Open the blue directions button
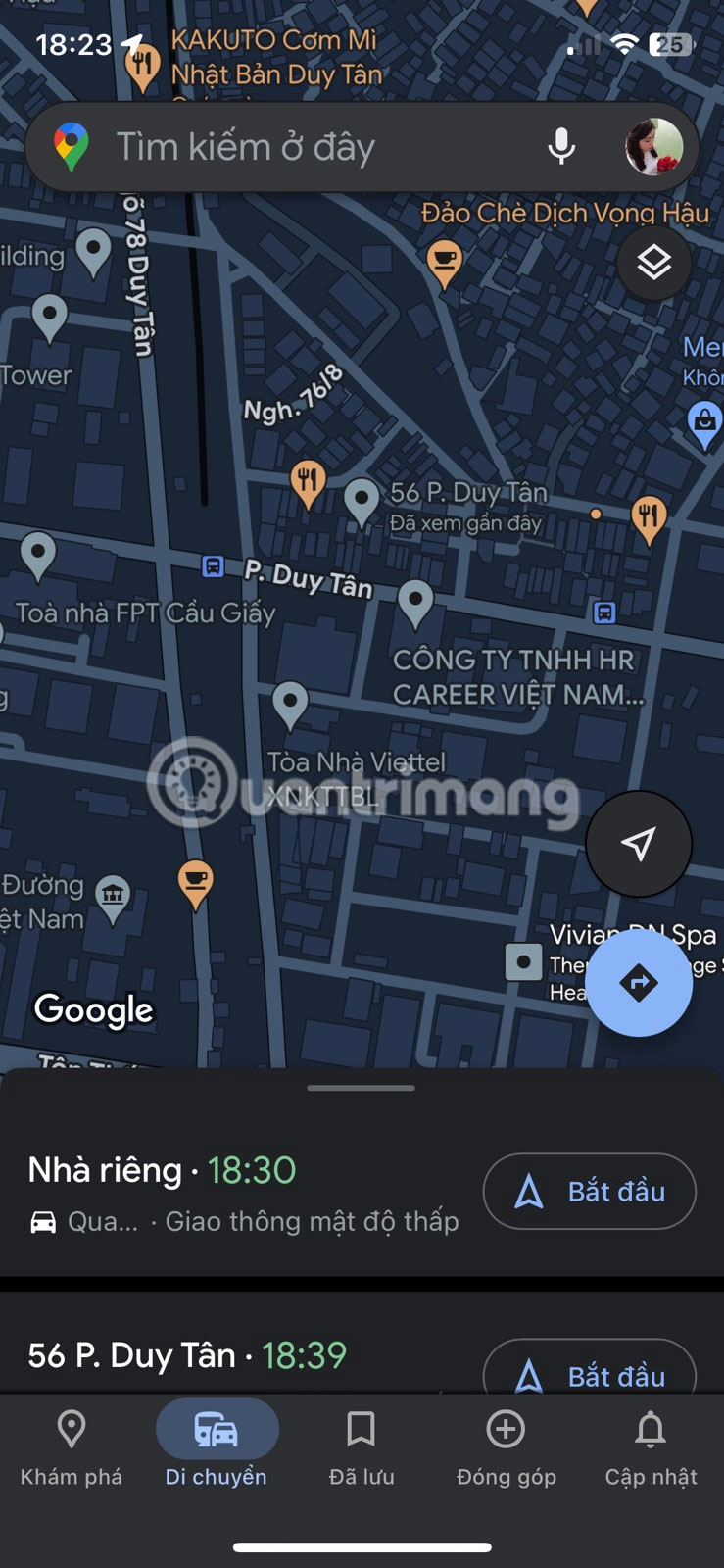This screenshot has height=1568, width=724. 639,982
